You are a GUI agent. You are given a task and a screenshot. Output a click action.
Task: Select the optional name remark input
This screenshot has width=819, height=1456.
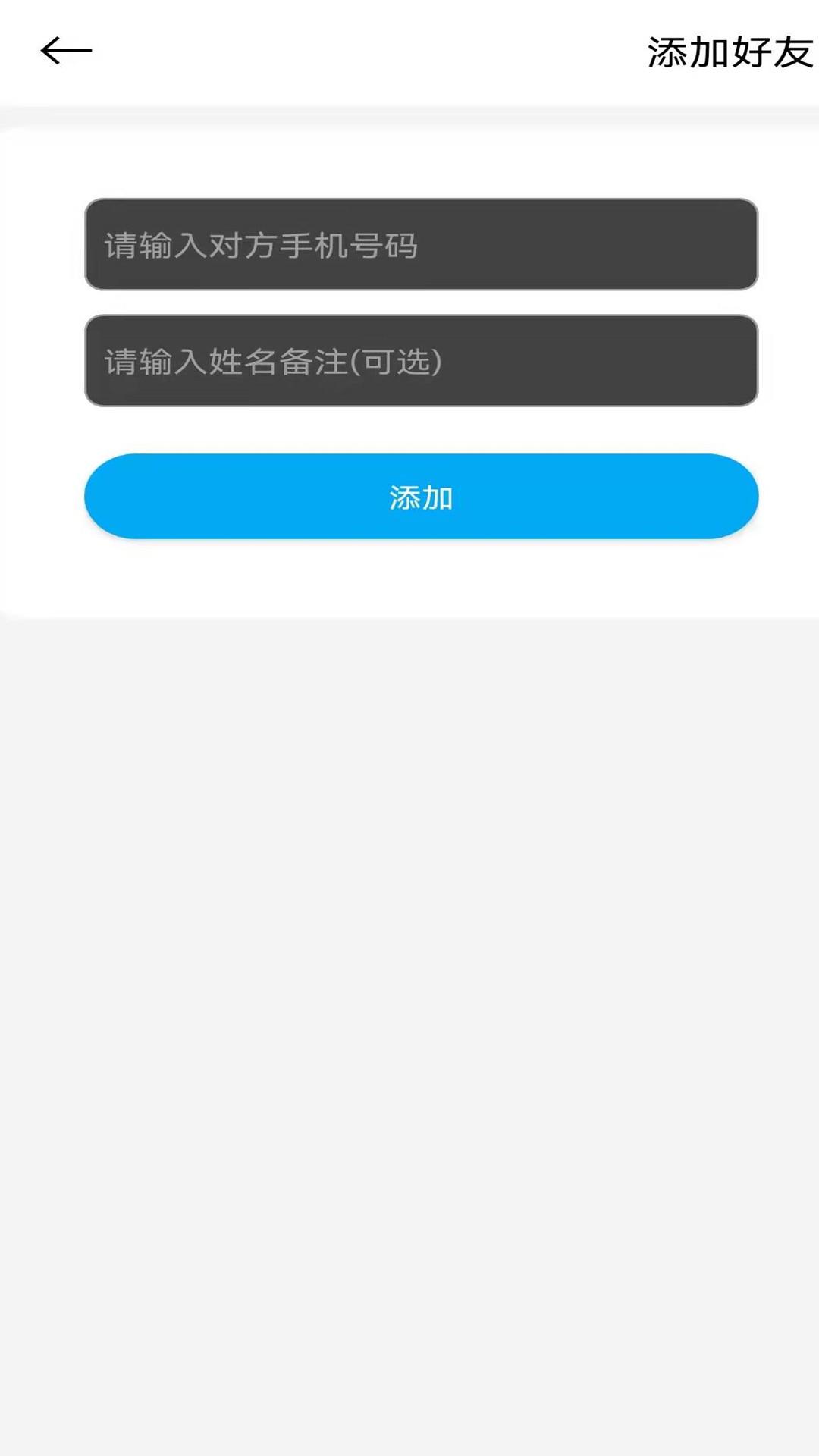[x=420, y=361]
